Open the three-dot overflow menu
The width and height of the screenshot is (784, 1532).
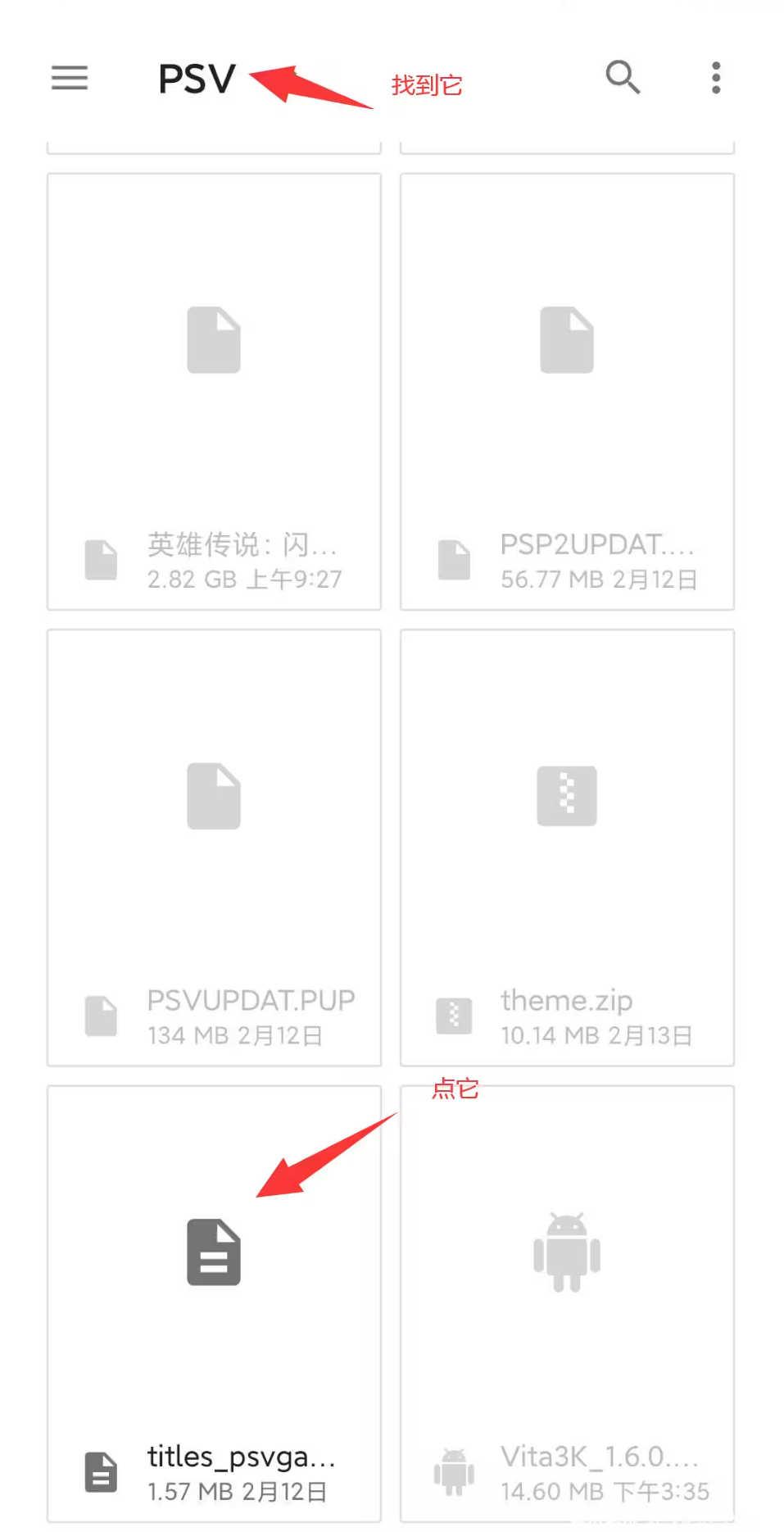click(x=716, y=78)
